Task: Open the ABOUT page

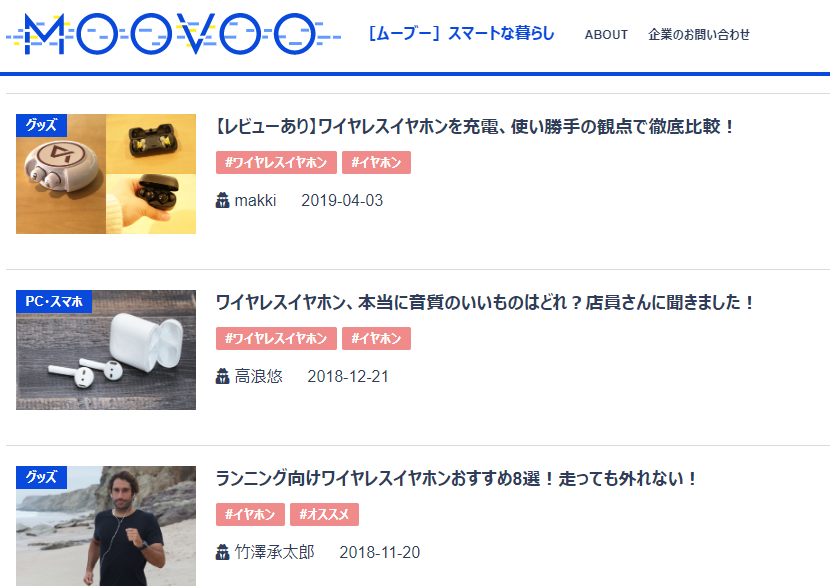Action: point(606,35)
